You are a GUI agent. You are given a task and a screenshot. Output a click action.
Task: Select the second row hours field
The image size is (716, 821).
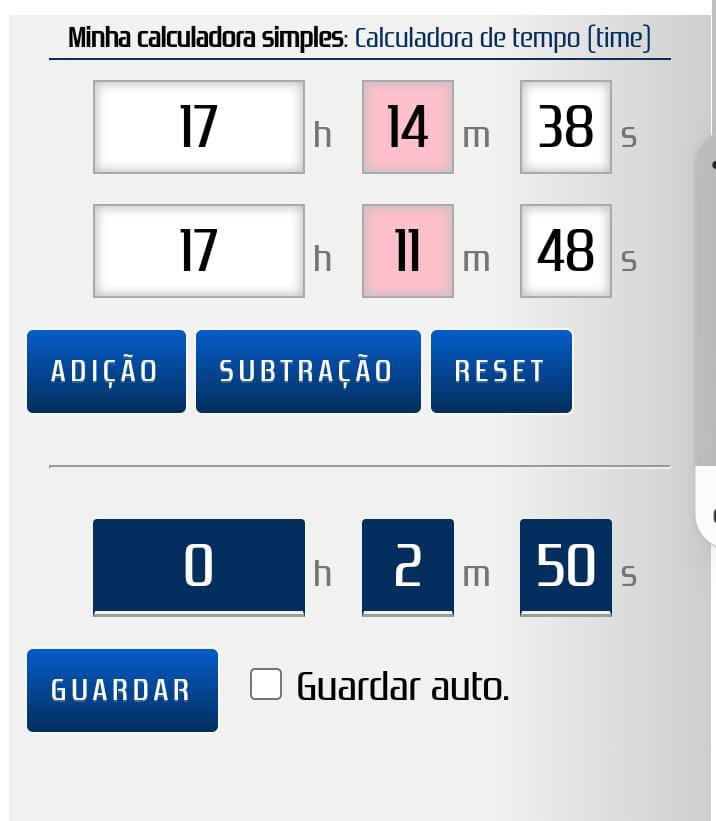(x=199, y=251)
